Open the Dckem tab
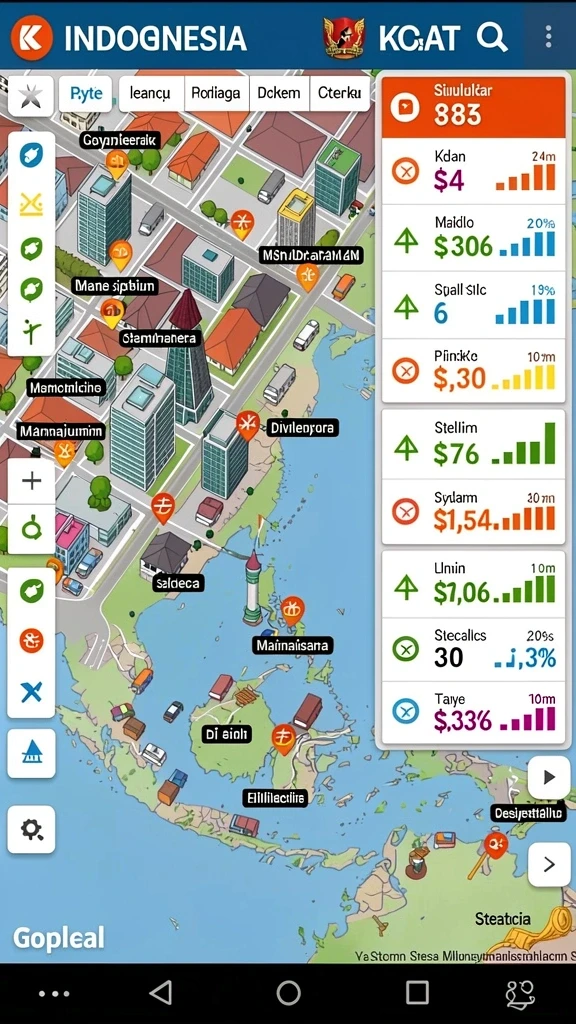This screenshot has height=1024, width=576. coord(279,93)
